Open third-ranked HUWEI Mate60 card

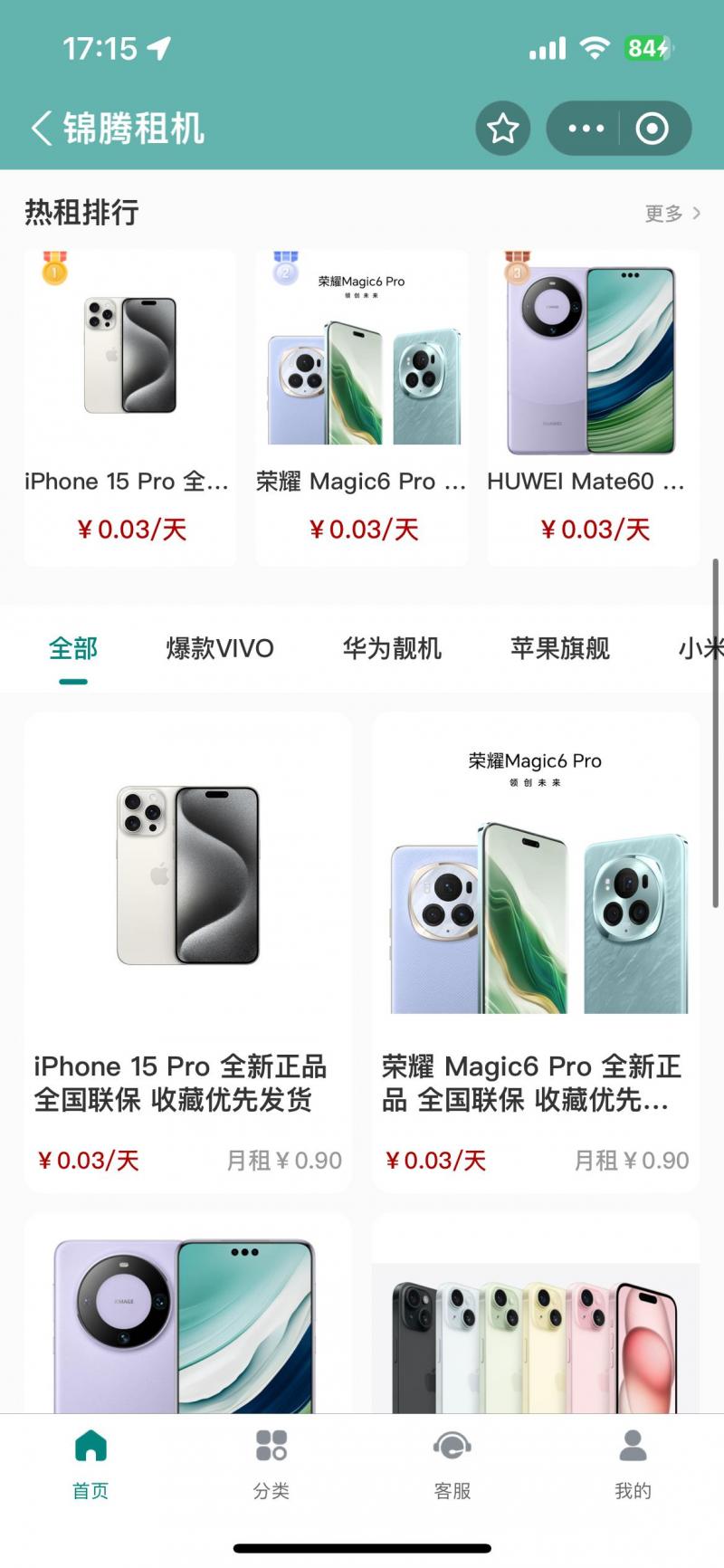point(593,407)
